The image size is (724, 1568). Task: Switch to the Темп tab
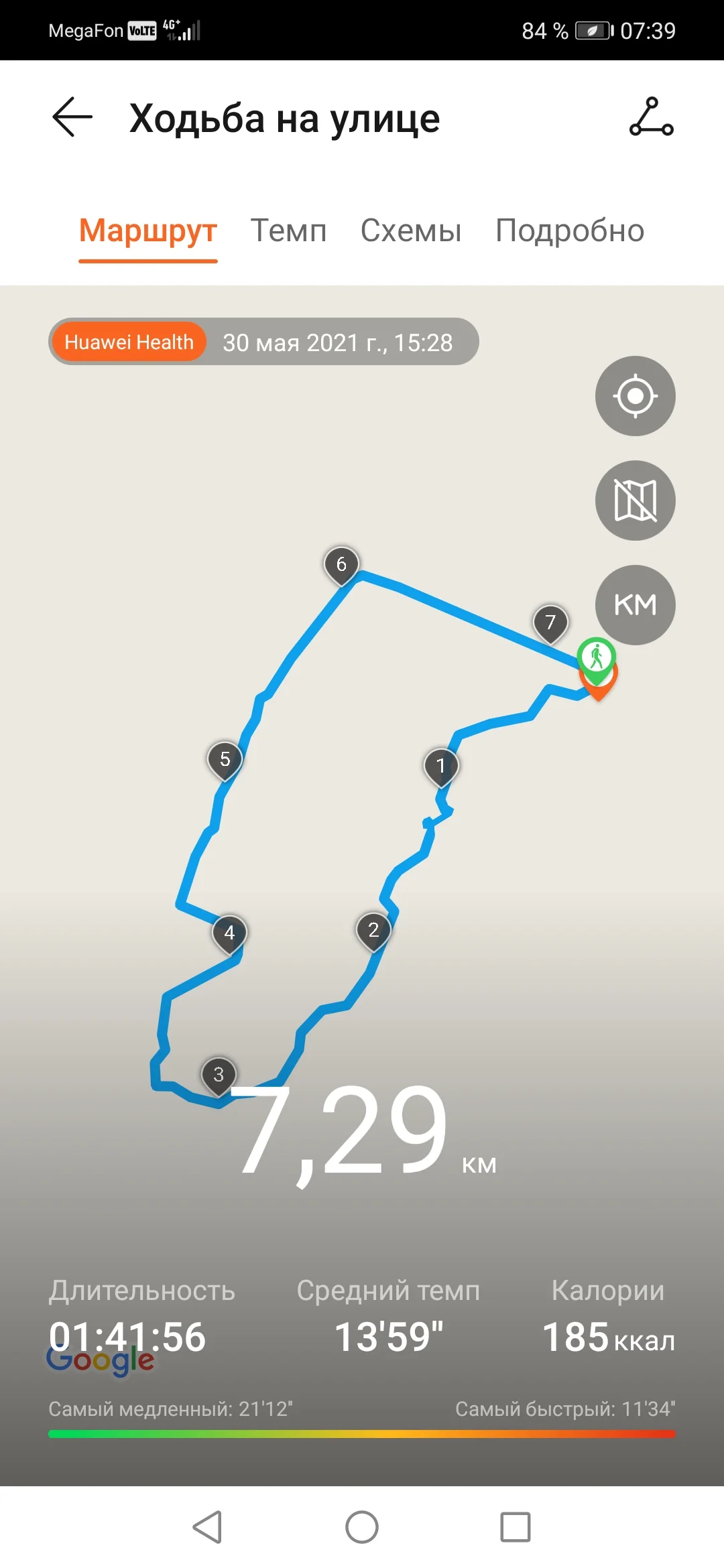click(288, 231)
